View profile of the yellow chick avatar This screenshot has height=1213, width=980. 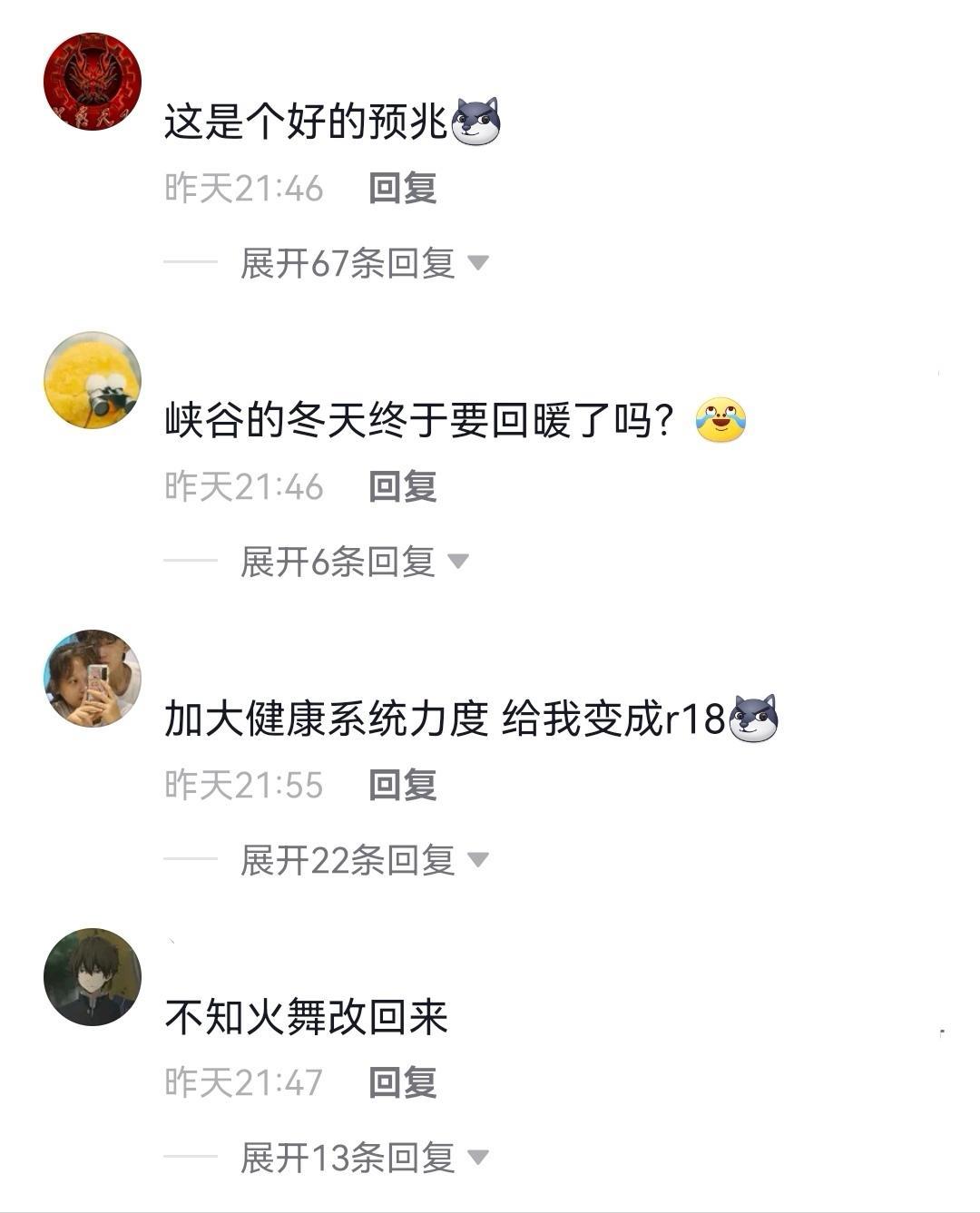[x=93, y=379]
